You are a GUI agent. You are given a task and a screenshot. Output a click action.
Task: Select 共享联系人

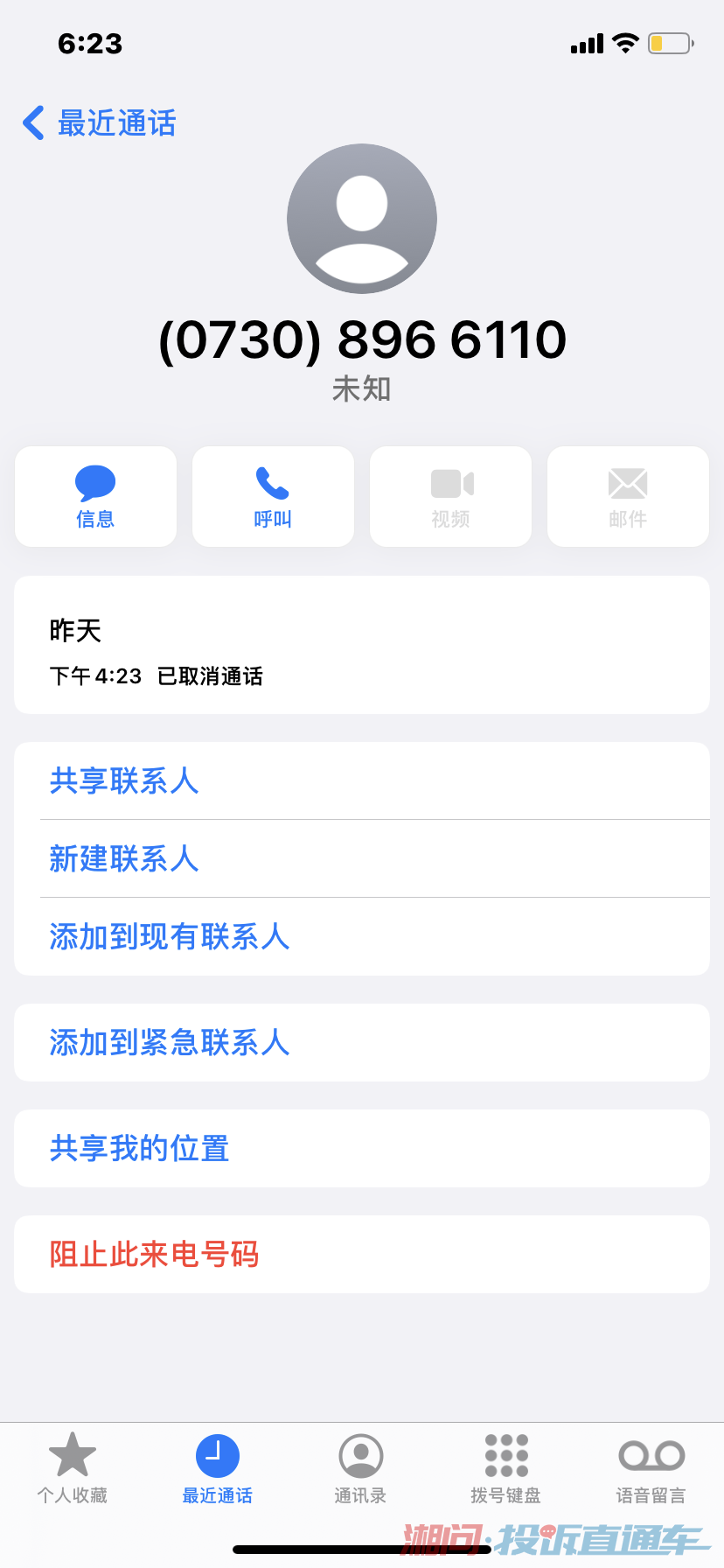click(124, 780)
